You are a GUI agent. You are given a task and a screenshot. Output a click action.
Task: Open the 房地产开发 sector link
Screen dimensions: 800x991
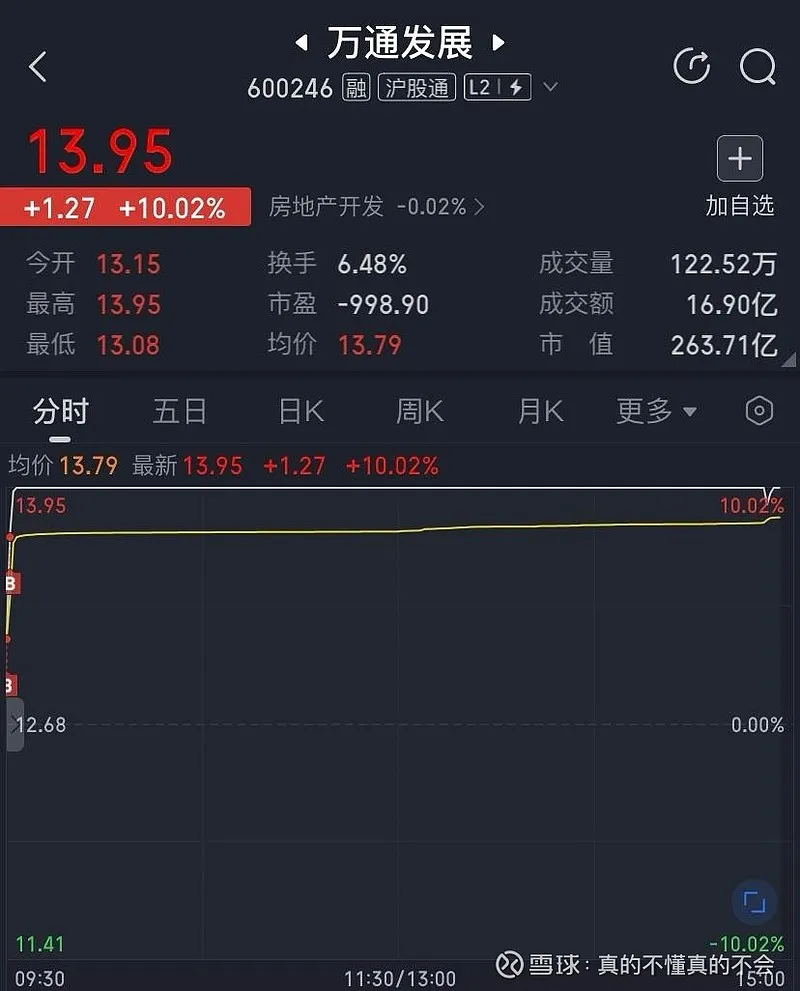click(376, 207)
